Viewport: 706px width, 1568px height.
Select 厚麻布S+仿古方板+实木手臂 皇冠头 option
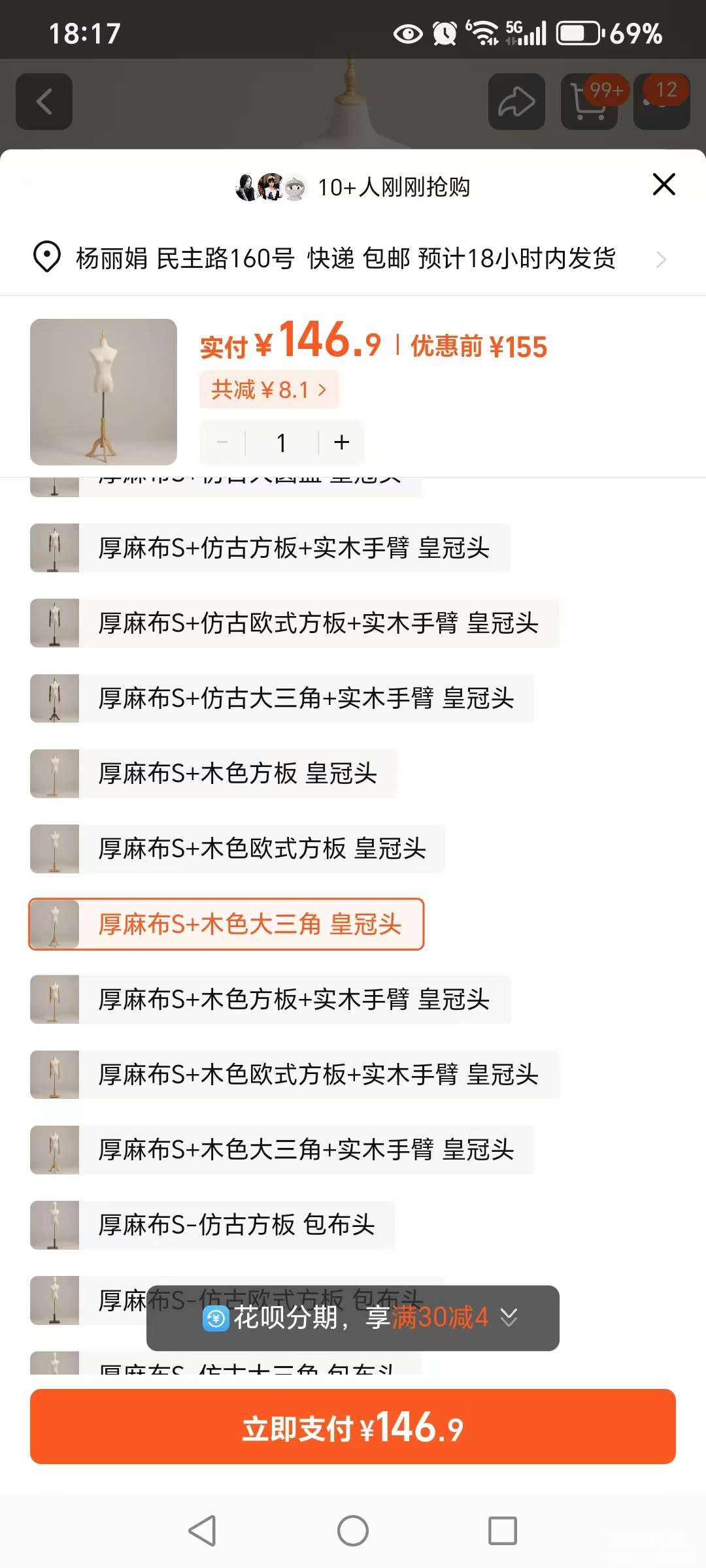tap(294, 548)
